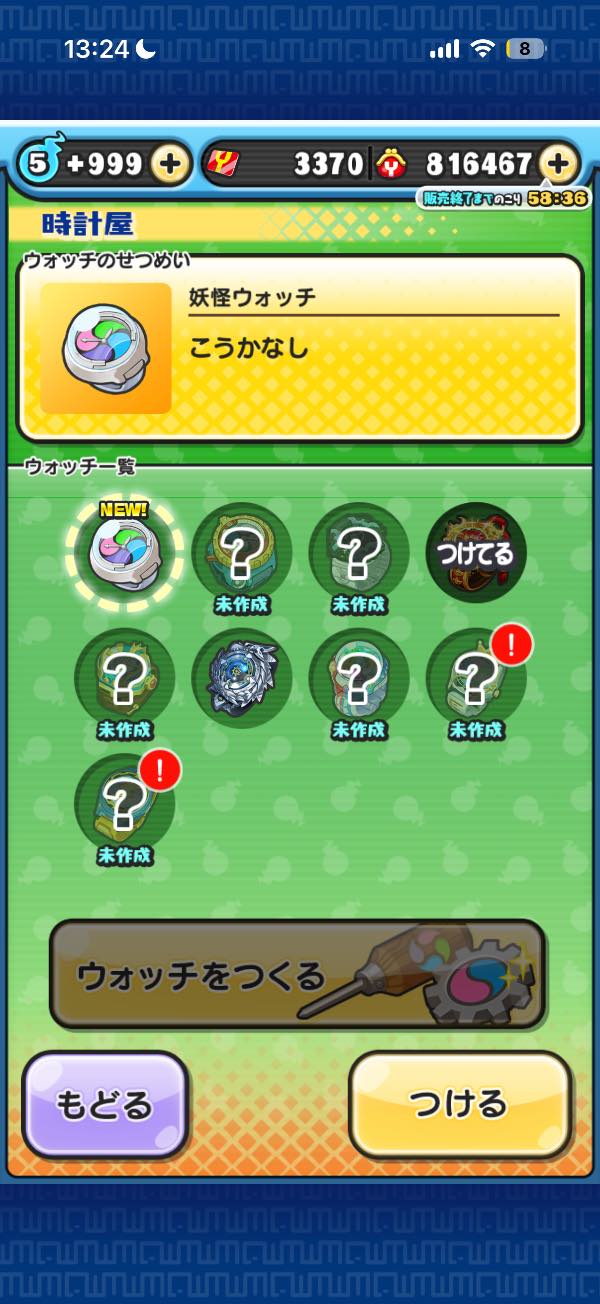Select the currently equipped つけてる watch
The height and width of the screenshot is (1304, 600).
click(x=476, y=552)
